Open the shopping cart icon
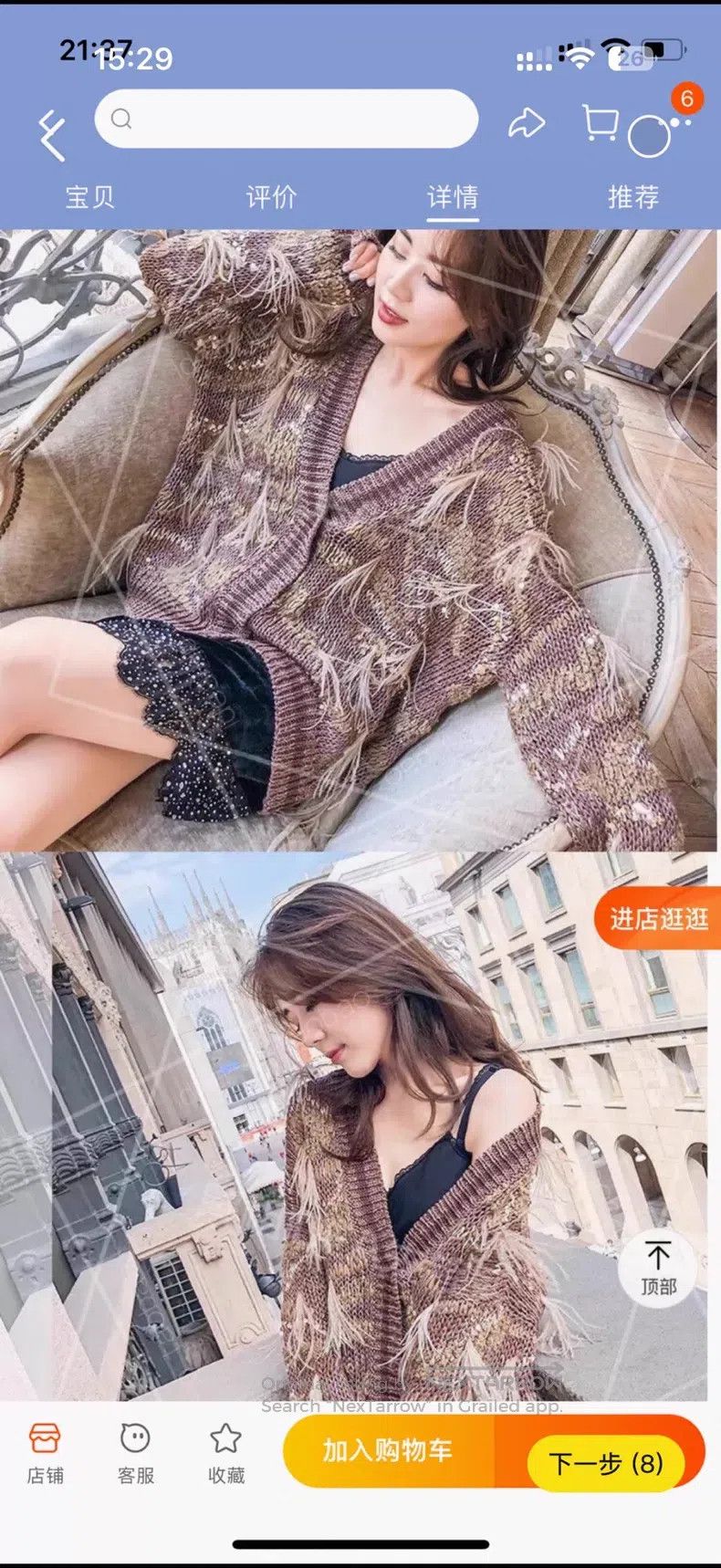The width and height of the screenshot is (721, 1568). click(x=600, y=123)
